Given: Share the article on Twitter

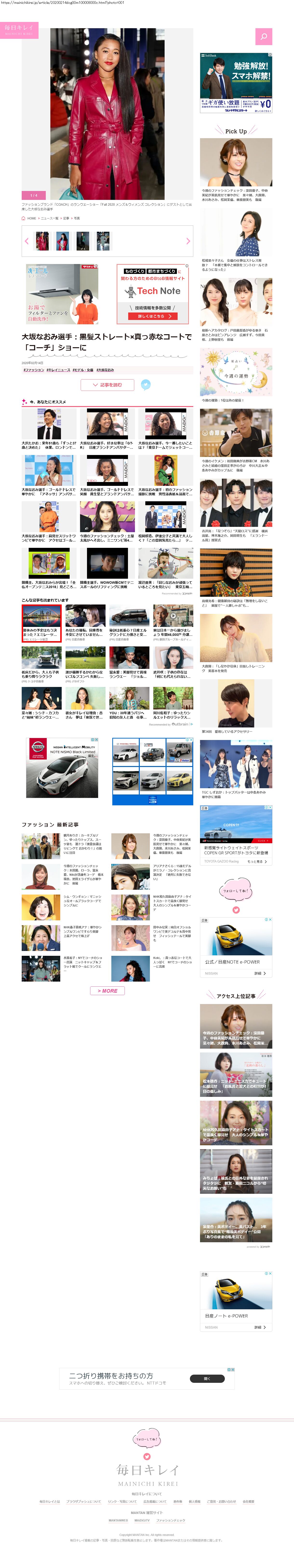Looking at the screenshot, I should click(x=146, y=385).
